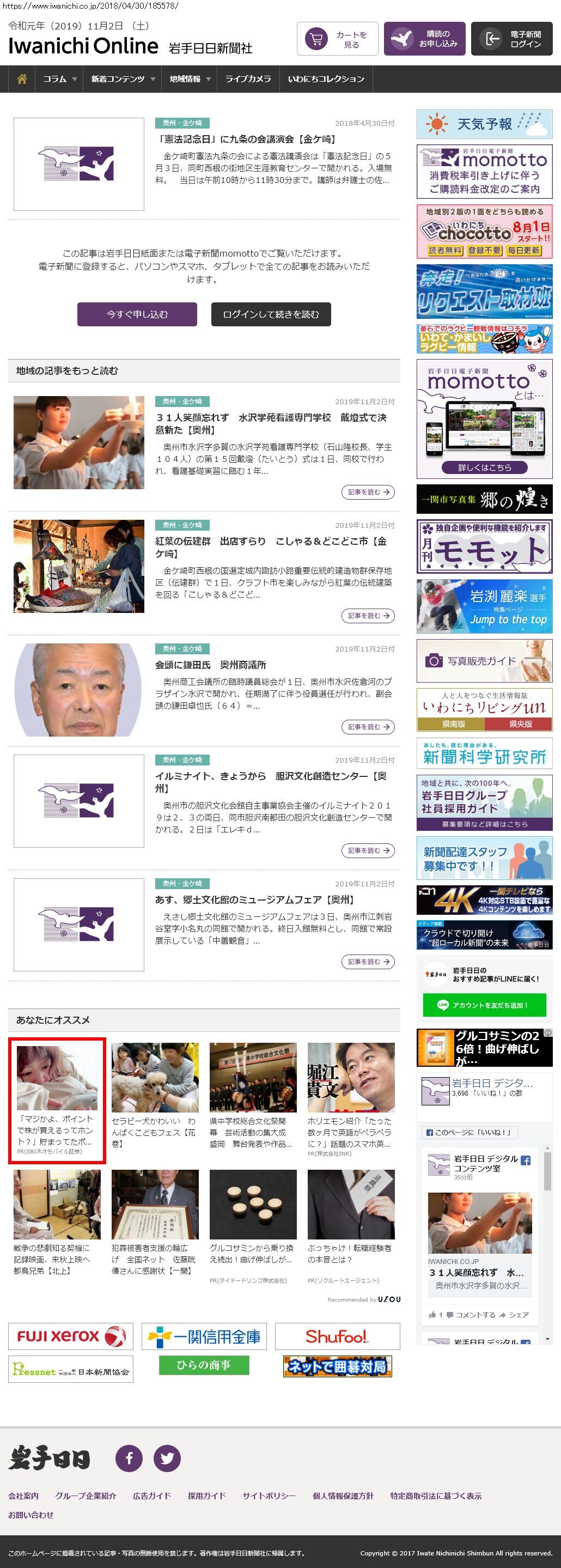Open the SBIネオモバイル証券 recommended item
Screen dimensions: 561x1568
click(x=57, y=1101)
